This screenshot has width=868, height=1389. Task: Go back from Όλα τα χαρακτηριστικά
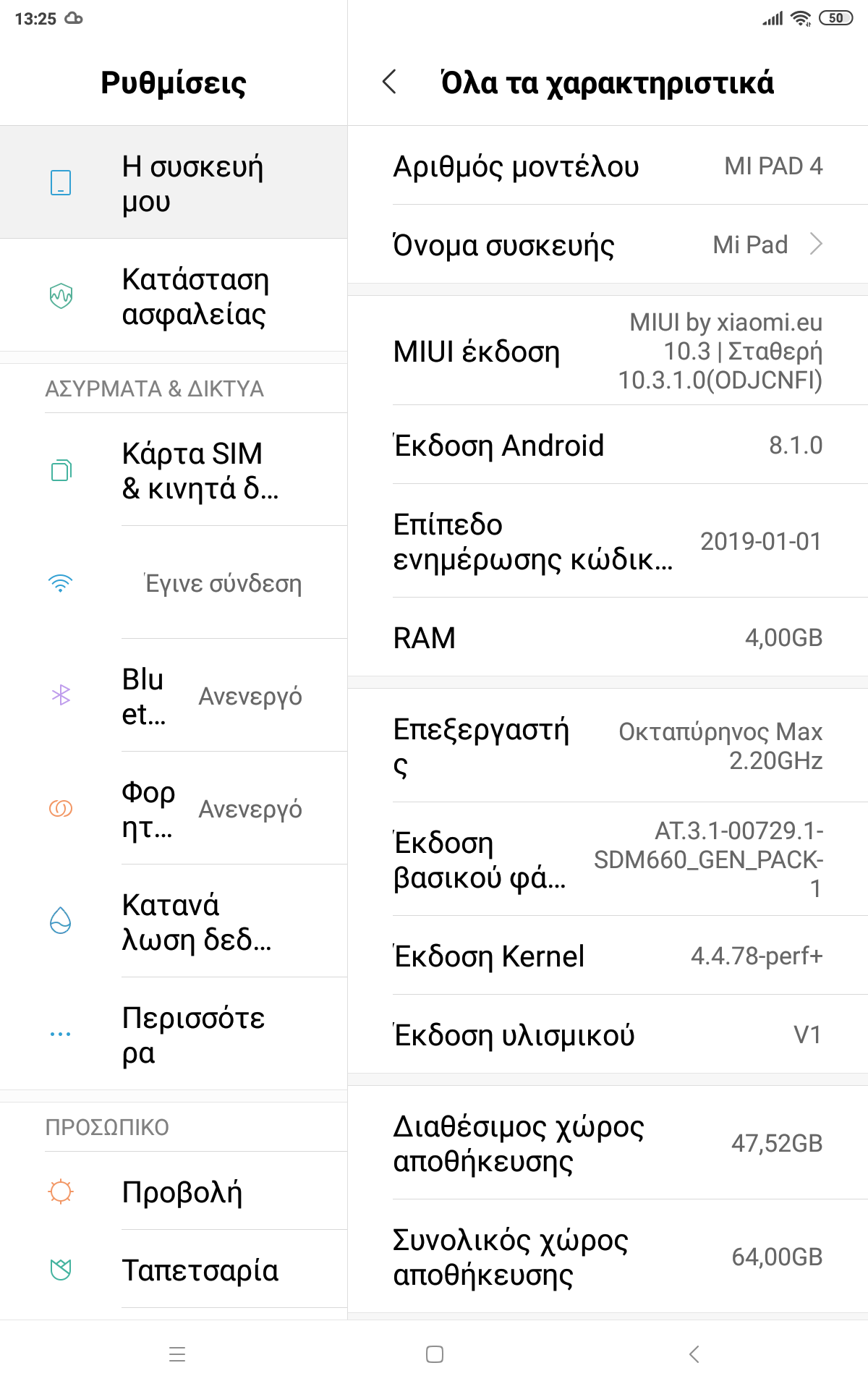tap(390, 82)
